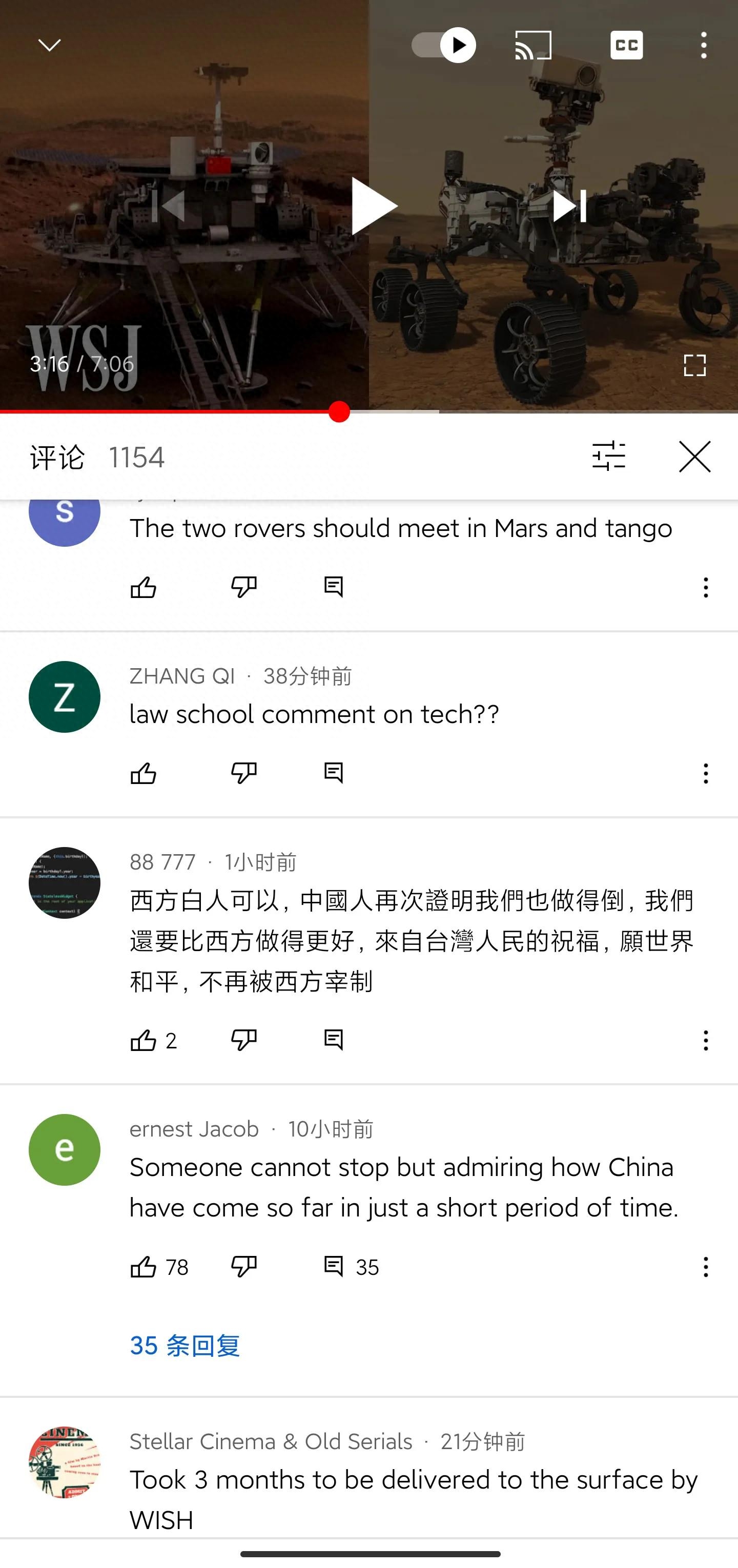Open ernest Jacob's profile avatar
The image size is (738, 1568).
point(65,1149)
